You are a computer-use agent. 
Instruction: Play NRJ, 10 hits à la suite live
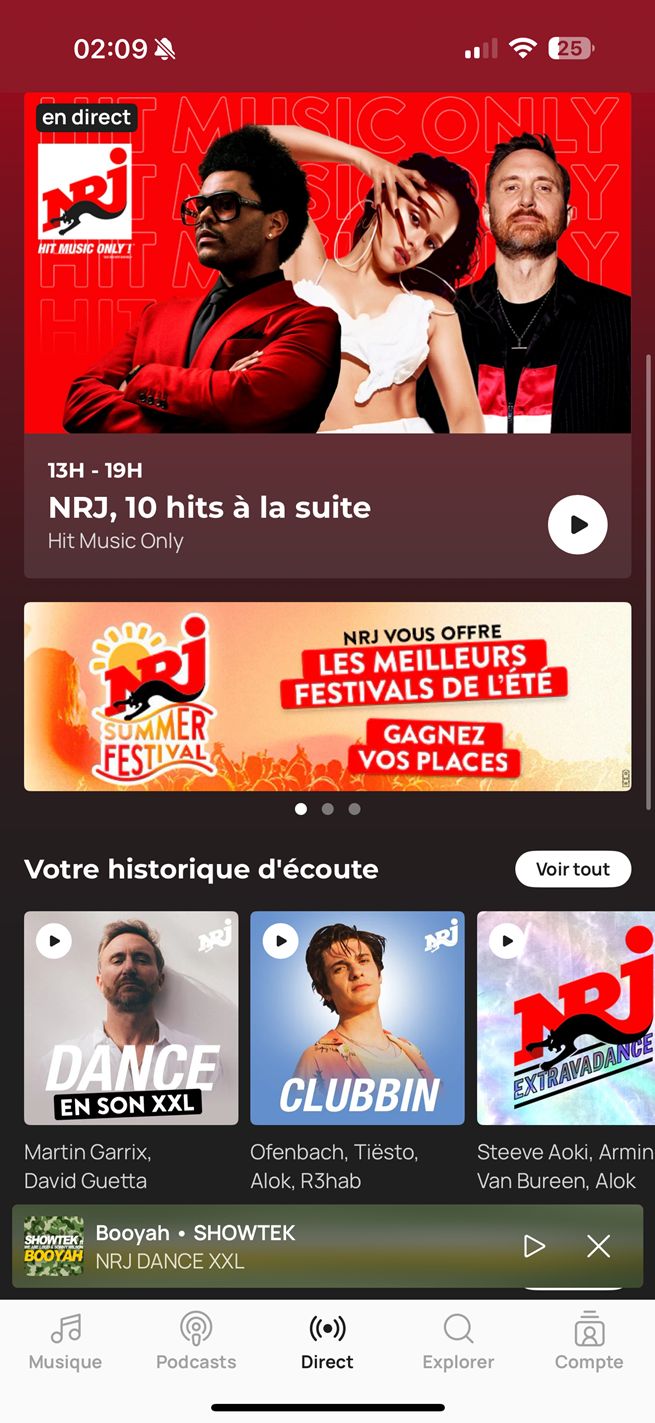coord(577,524)
